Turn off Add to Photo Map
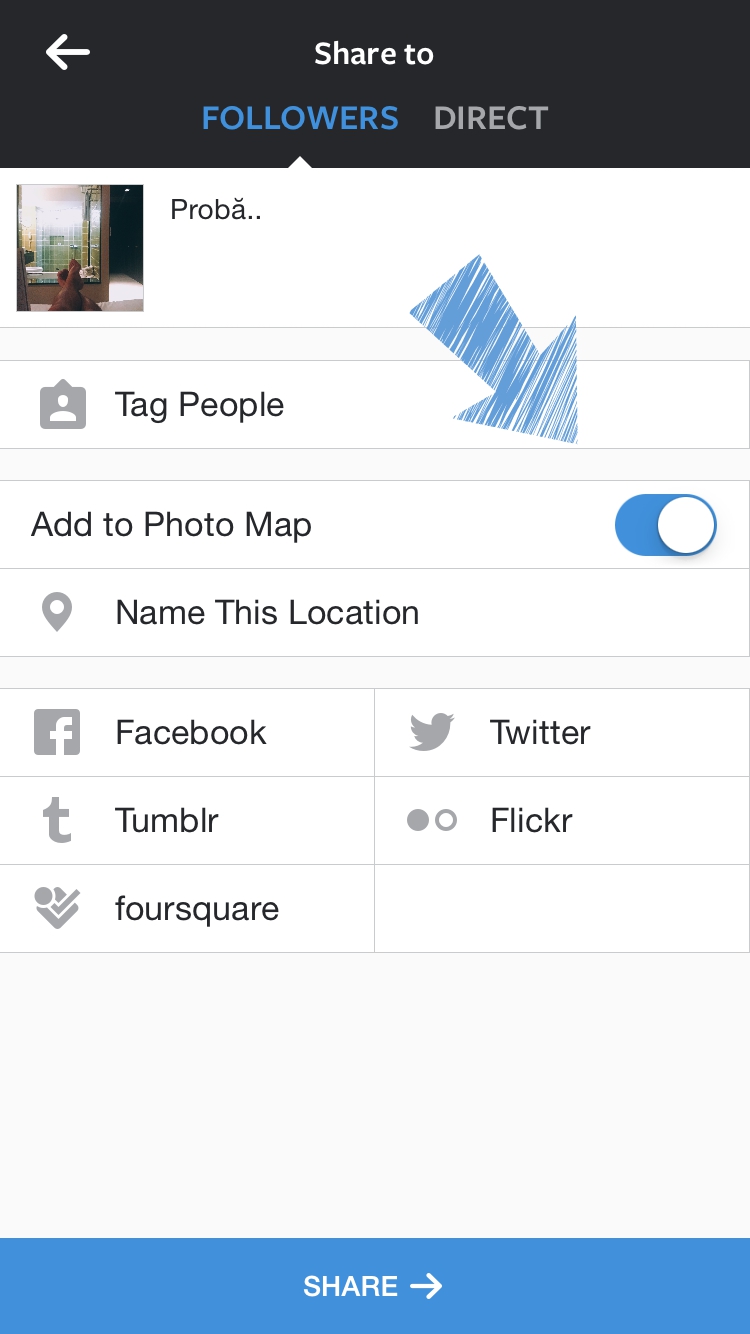Screen dimensions: 750x1334 (665, 525)
